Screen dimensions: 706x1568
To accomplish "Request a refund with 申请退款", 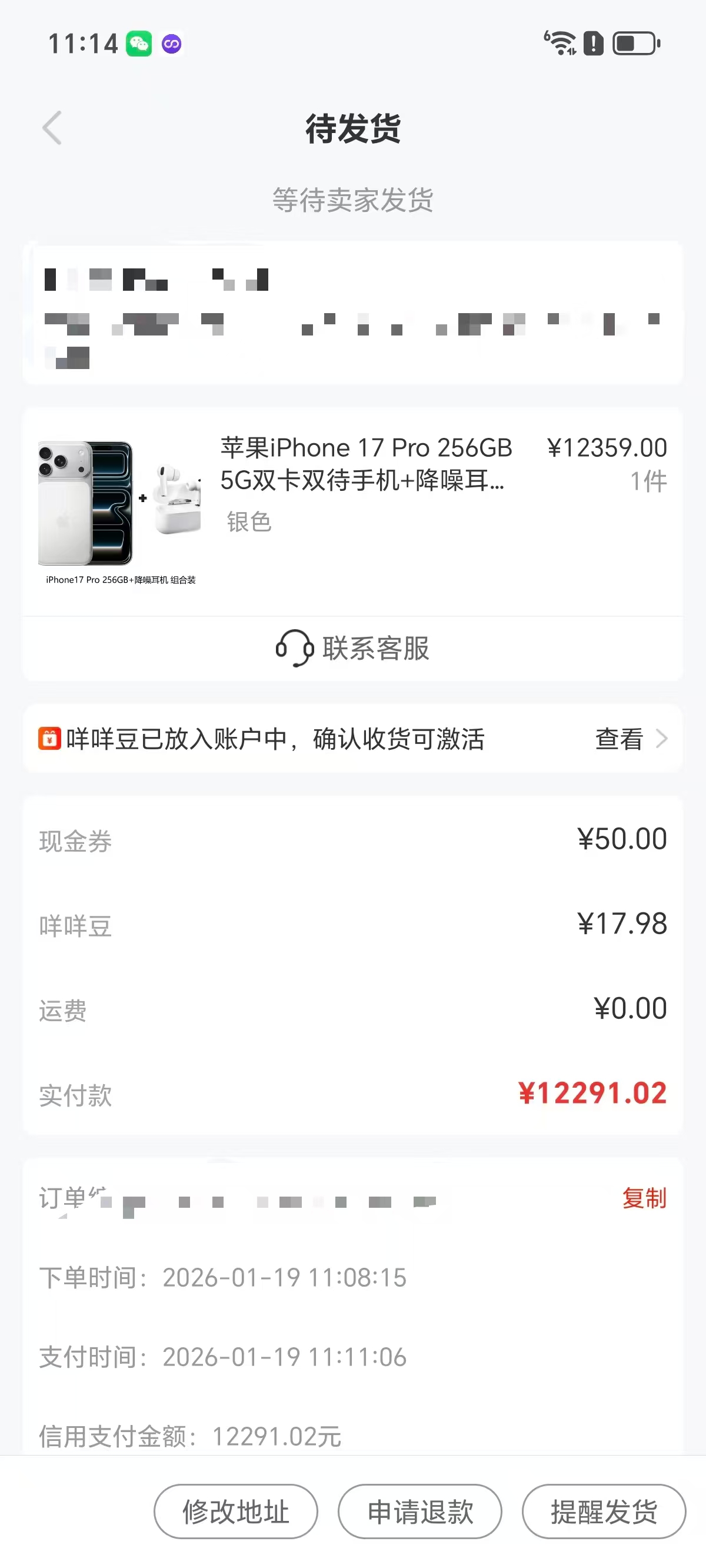I will (420, 1512).
